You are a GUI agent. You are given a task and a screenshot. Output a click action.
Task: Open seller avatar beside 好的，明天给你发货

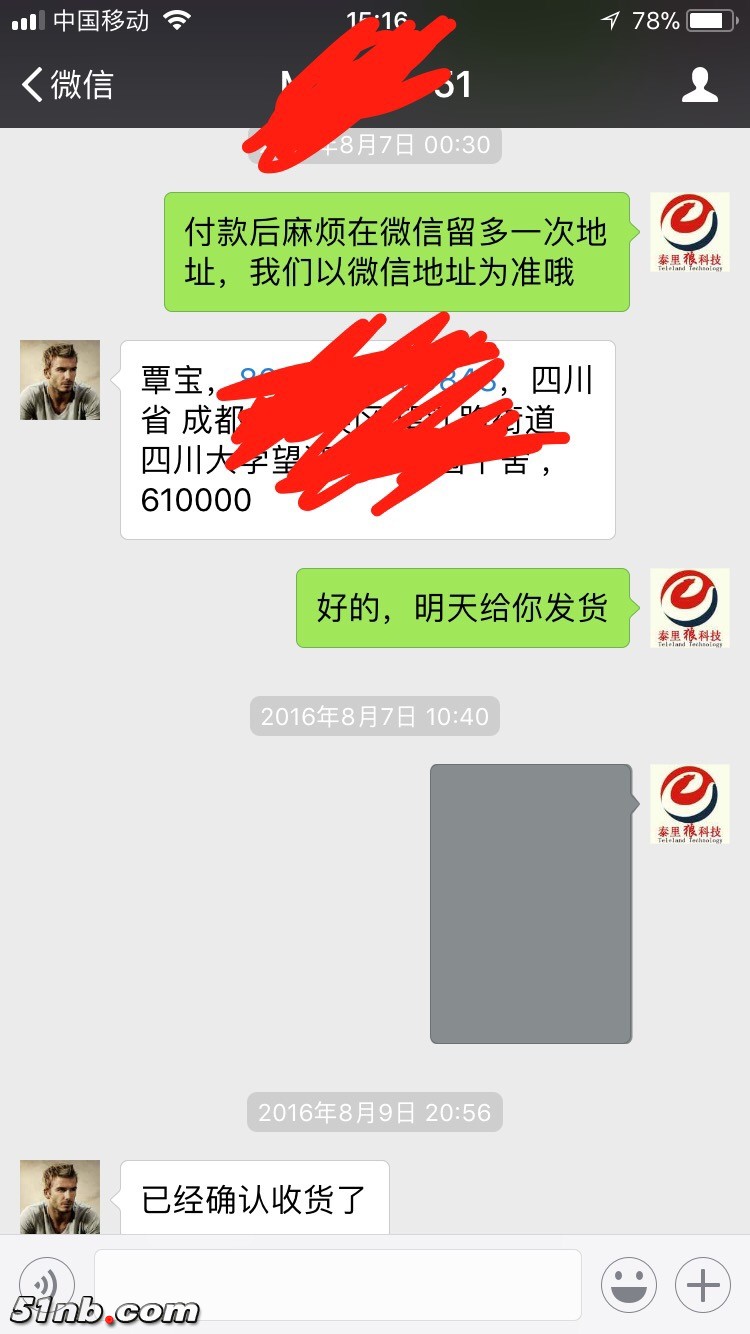click(689, 608)
